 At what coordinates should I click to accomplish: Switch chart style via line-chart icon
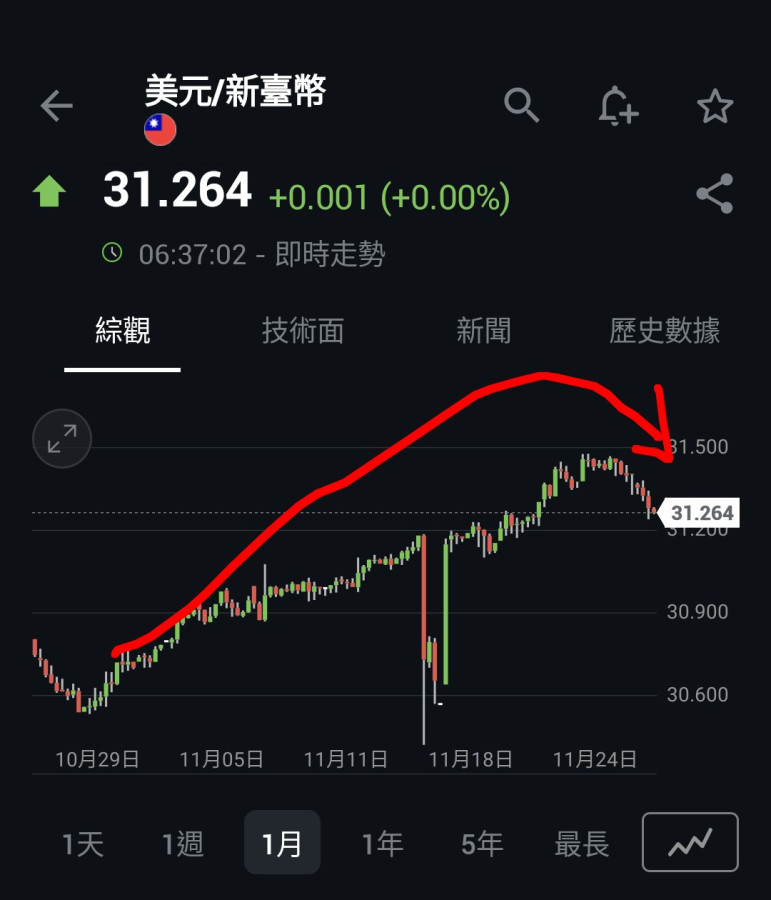coord(689,842)
